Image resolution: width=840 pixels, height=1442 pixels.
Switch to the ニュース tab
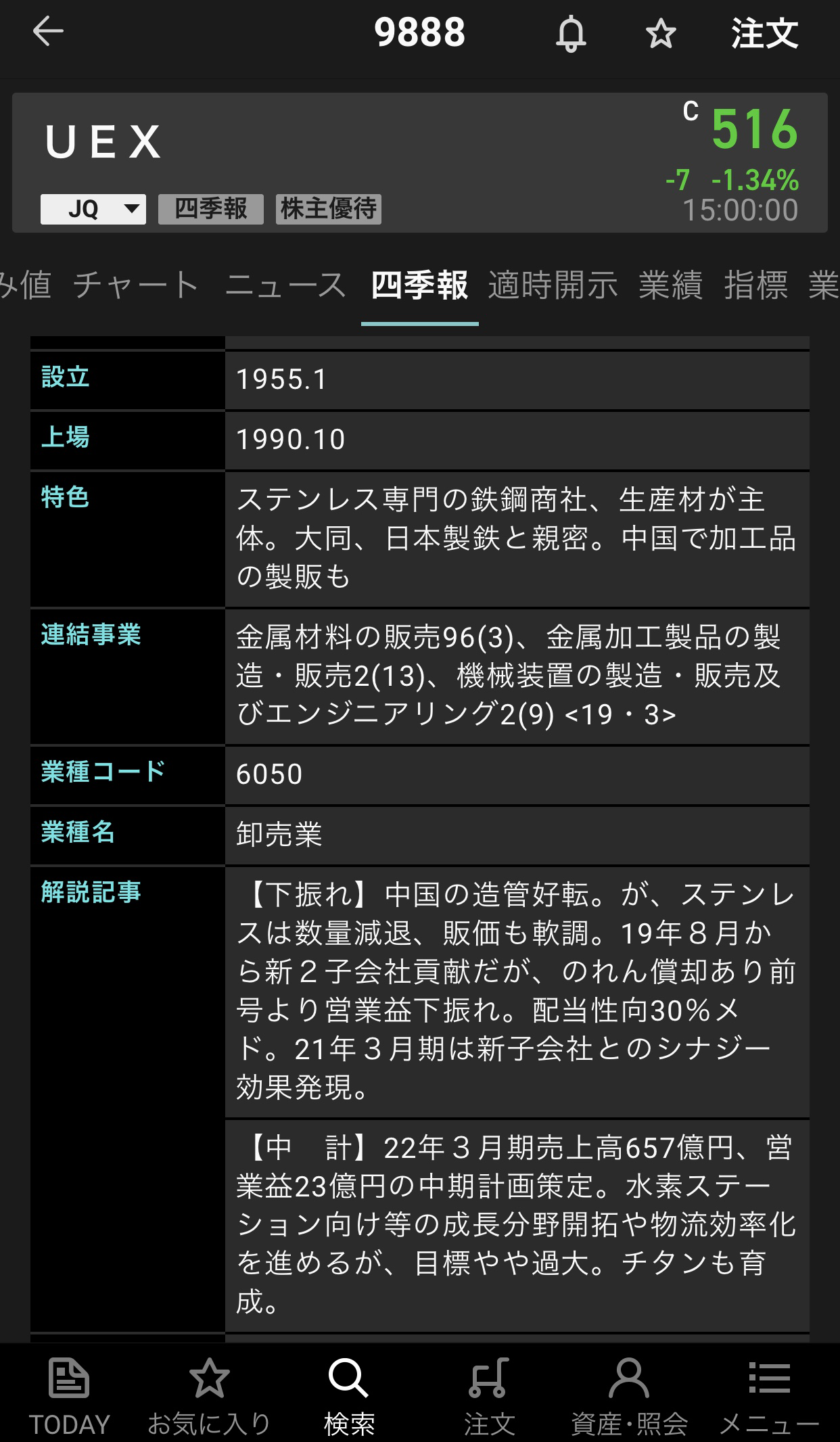click(x=285, y=285)
